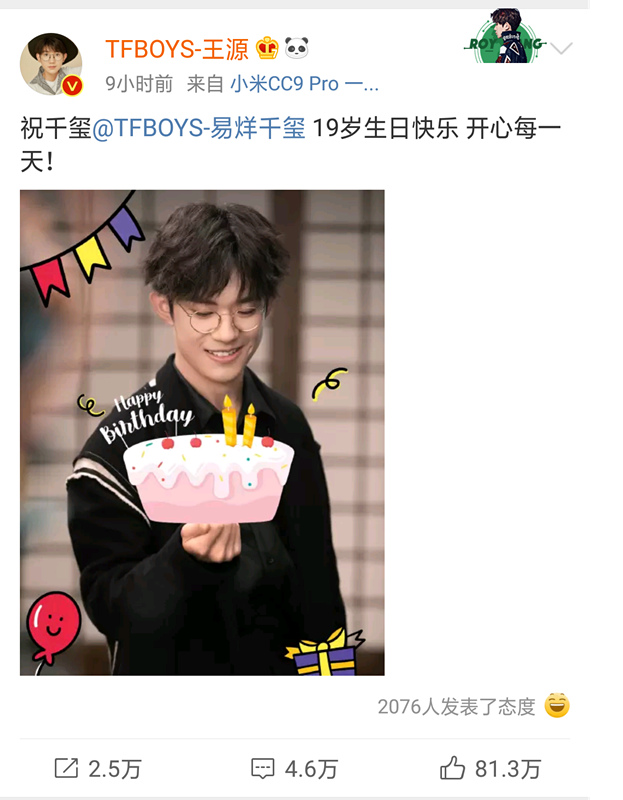Open @TFBOYS-易烊千玺 mention link
This screenshot has width=623, height=800.
(x=199, y=128)
